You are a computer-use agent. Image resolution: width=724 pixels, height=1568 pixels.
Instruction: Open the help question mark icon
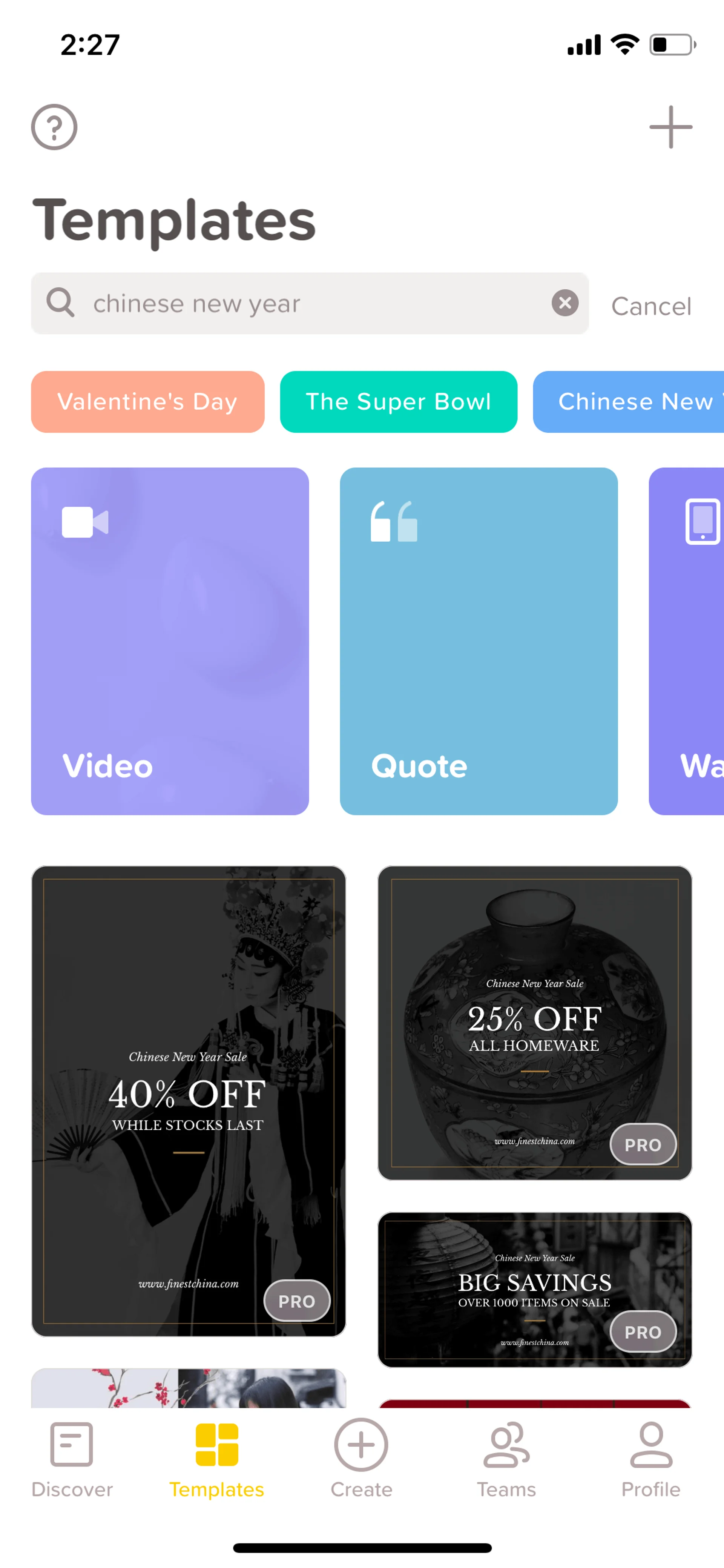coord(54,127)
